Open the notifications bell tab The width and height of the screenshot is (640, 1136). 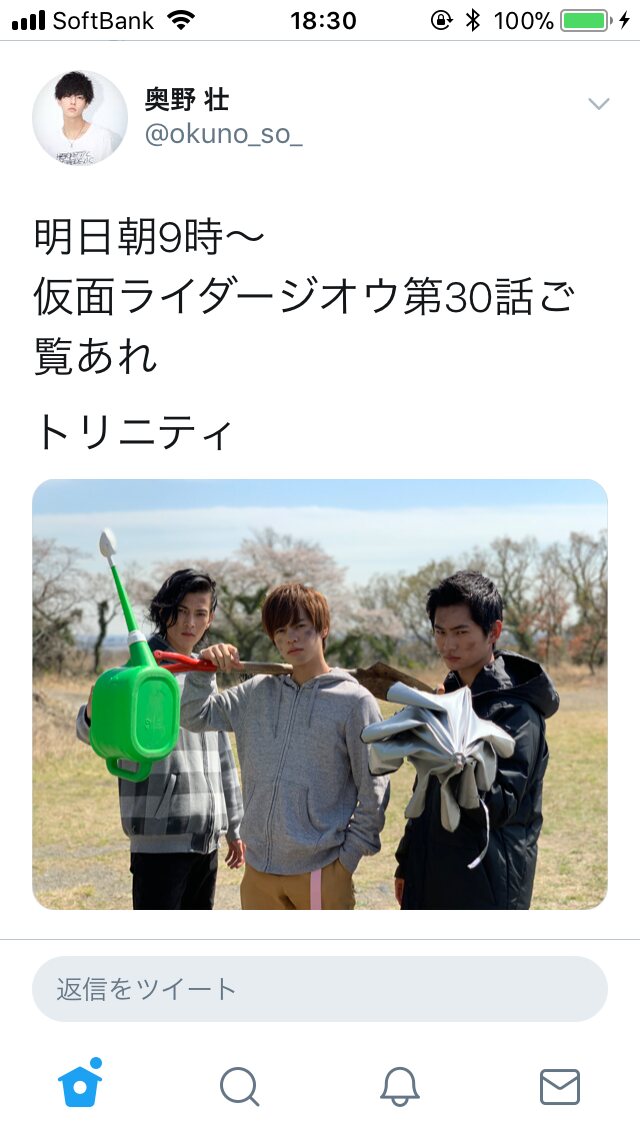400,1087
